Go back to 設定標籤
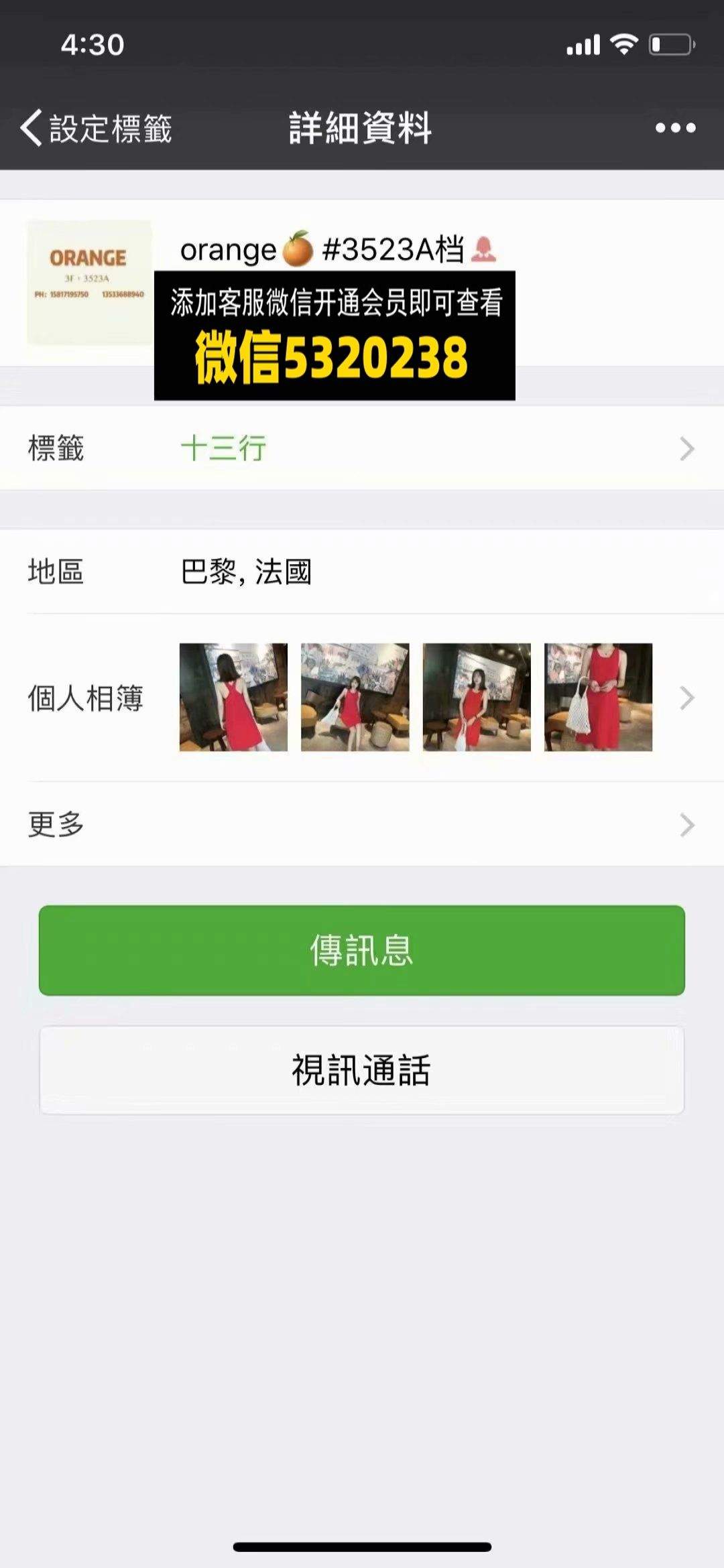 point(96,127)
